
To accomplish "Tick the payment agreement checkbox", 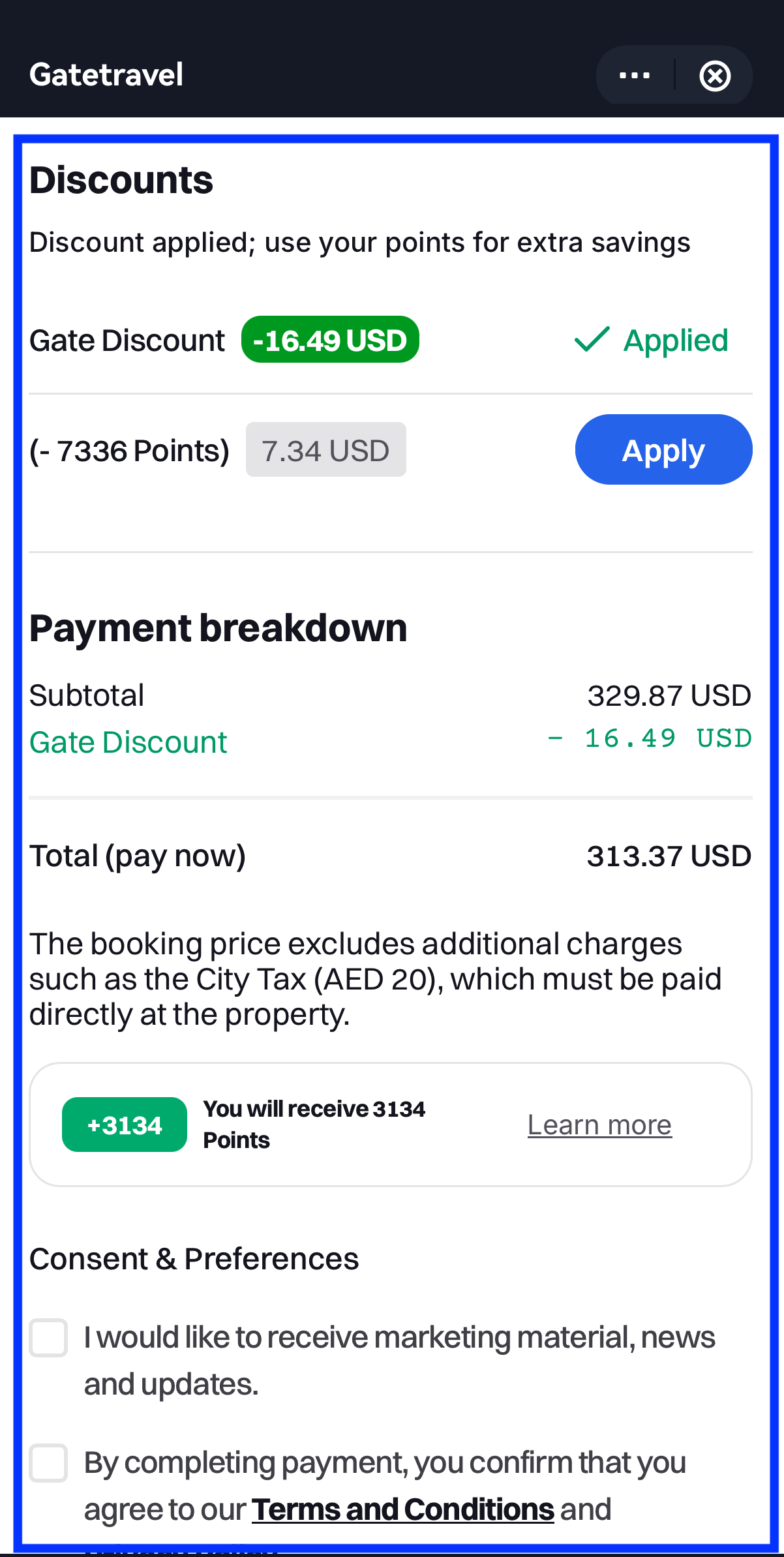I will 49,1463.
